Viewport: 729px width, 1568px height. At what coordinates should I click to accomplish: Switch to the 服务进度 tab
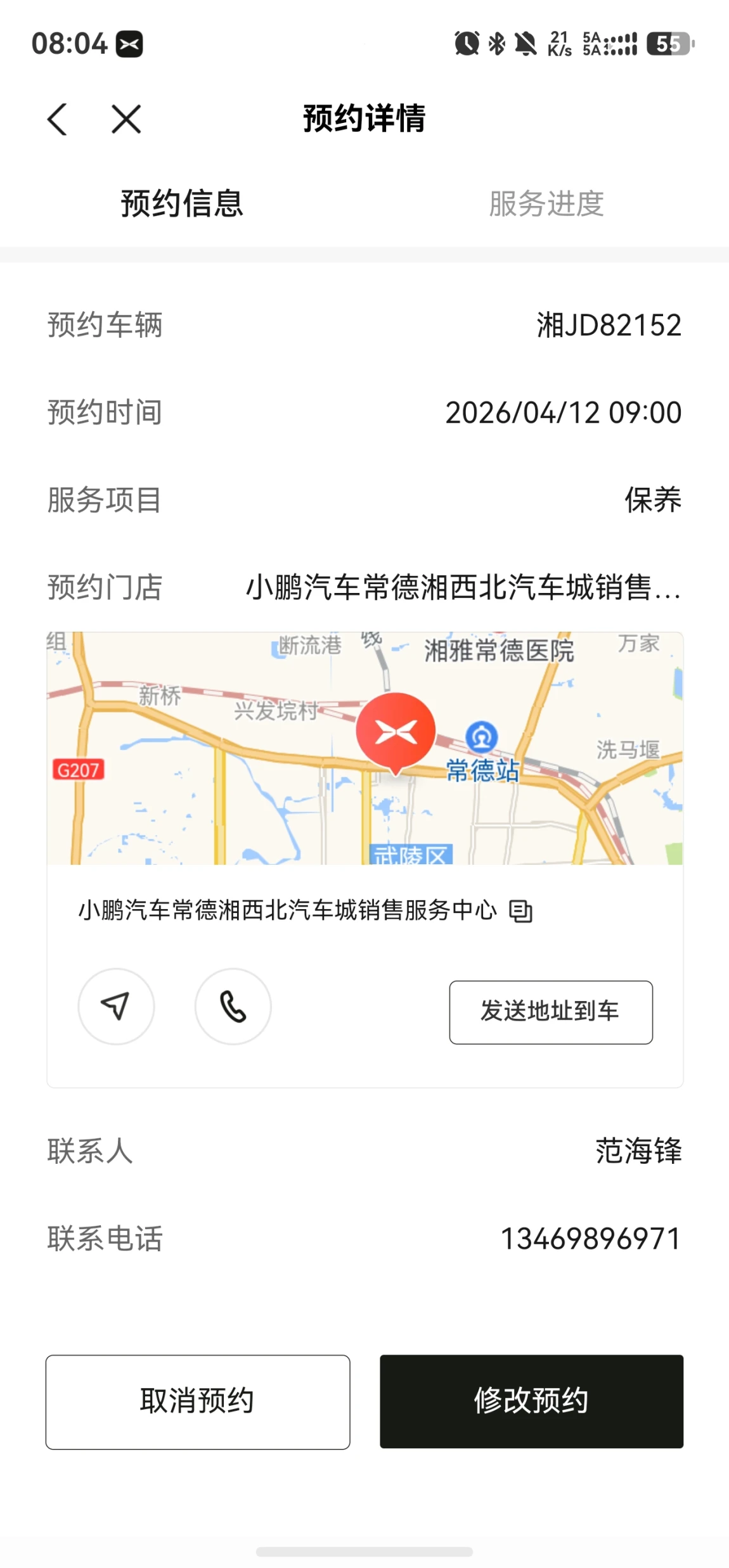(546, 204)
